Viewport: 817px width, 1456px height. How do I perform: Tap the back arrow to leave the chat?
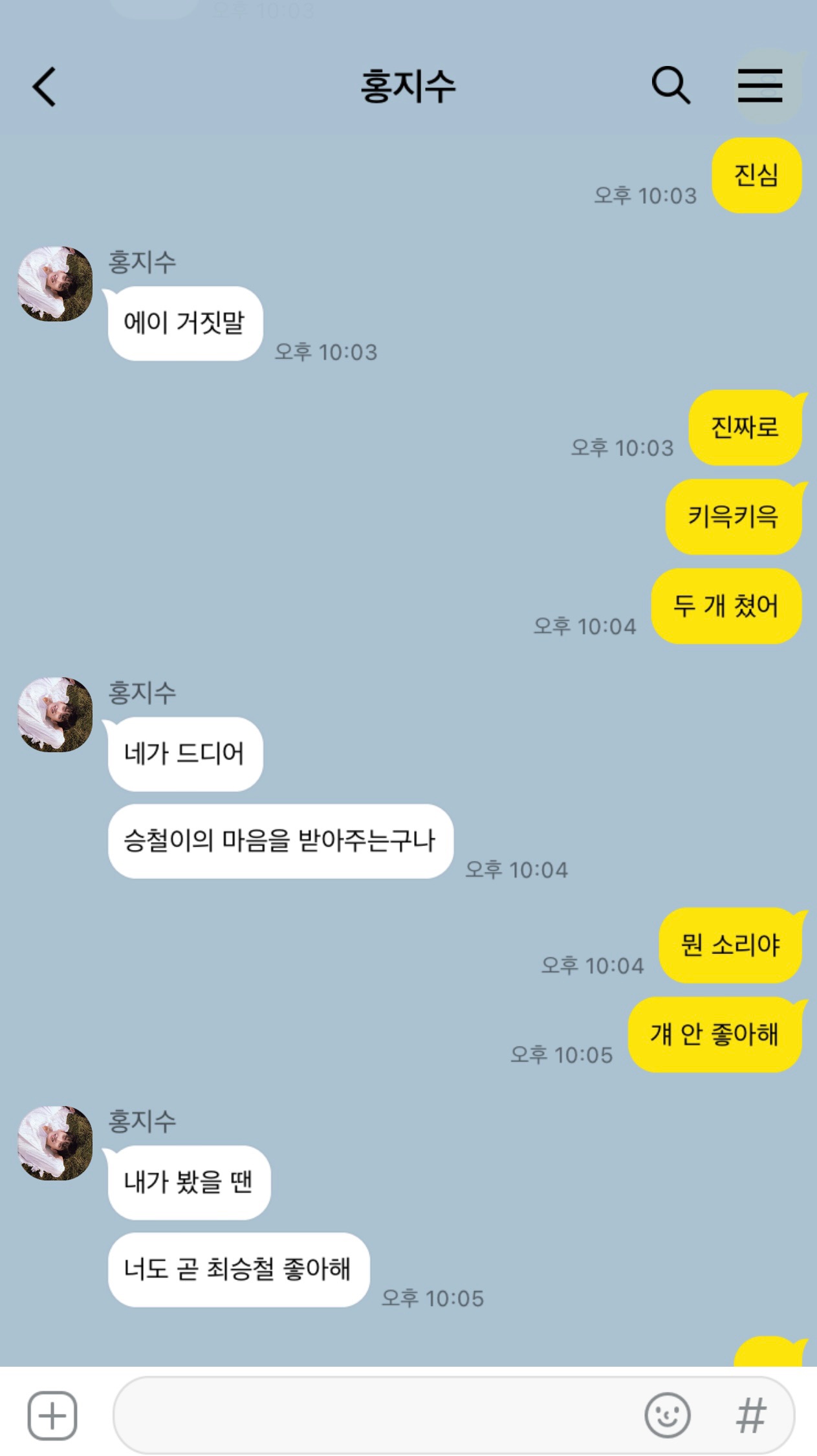tap(43, 86)
